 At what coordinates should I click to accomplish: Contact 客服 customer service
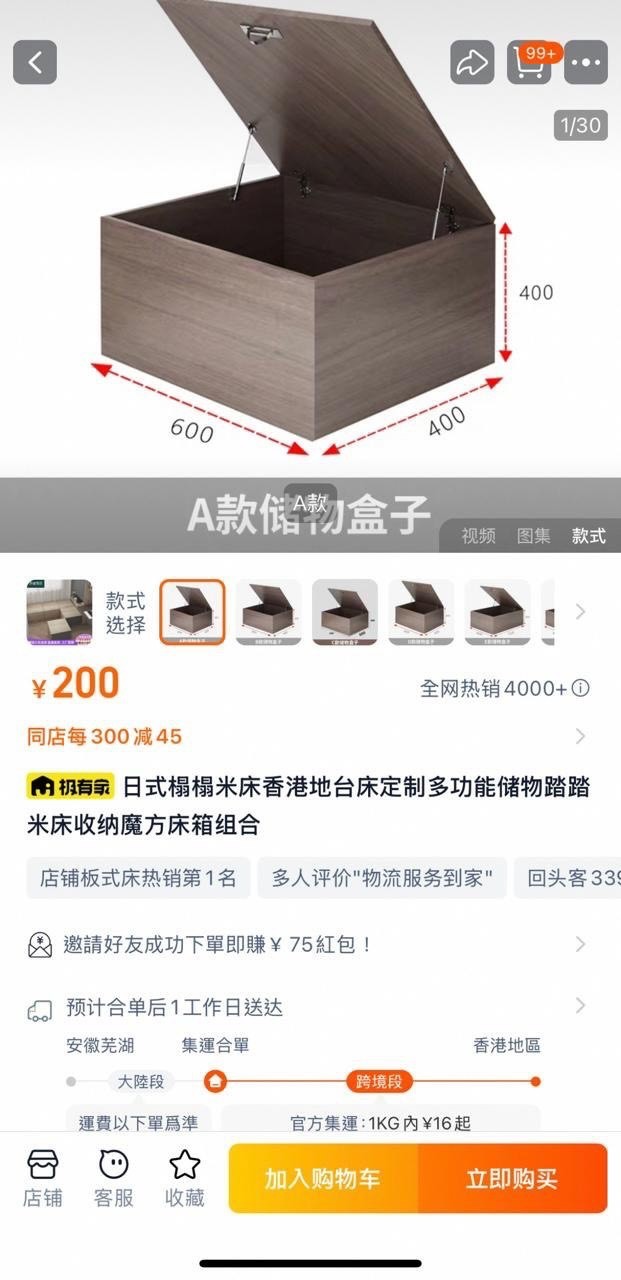(114, 1178)
